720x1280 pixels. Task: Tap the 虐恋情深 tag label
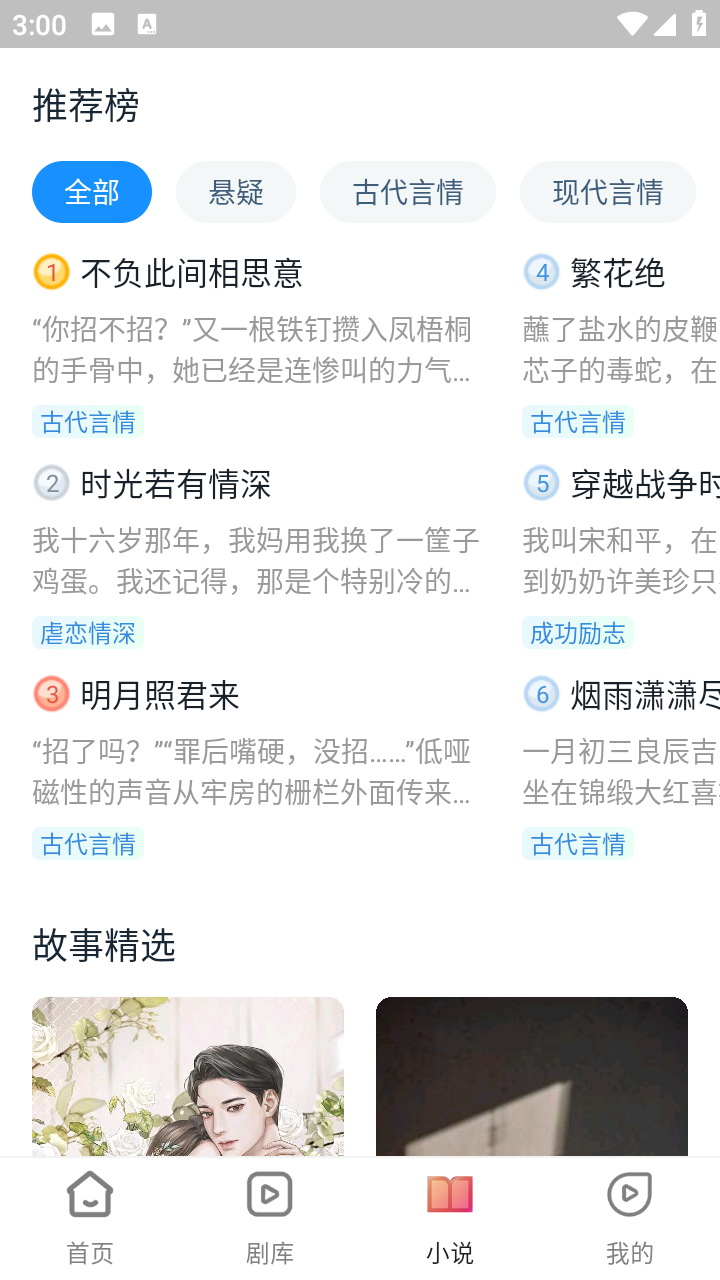tap(87, 632)
